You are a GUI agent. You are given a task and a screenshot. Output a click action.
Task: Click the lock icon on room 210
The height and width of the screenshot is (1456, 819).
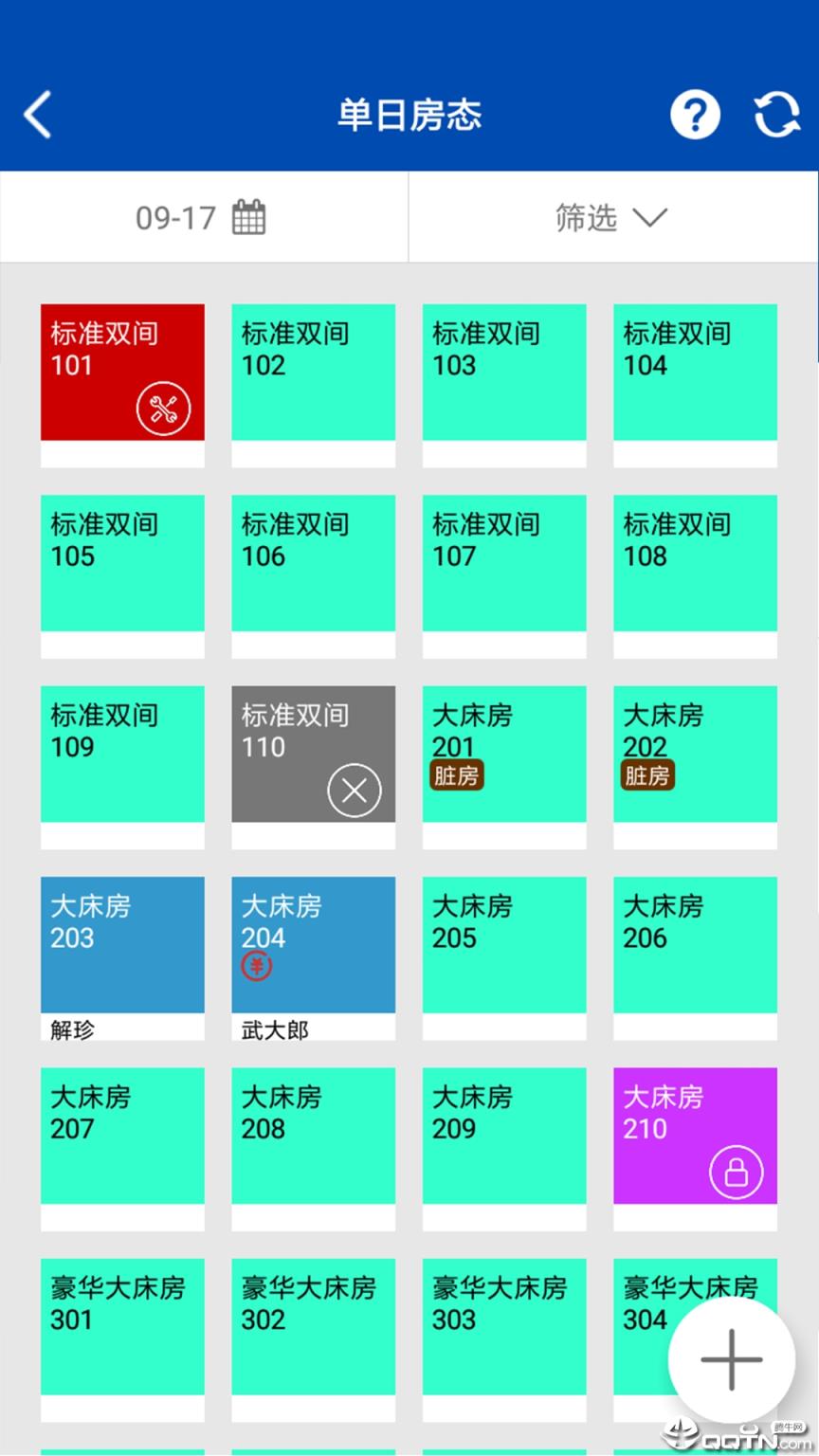737,1172
